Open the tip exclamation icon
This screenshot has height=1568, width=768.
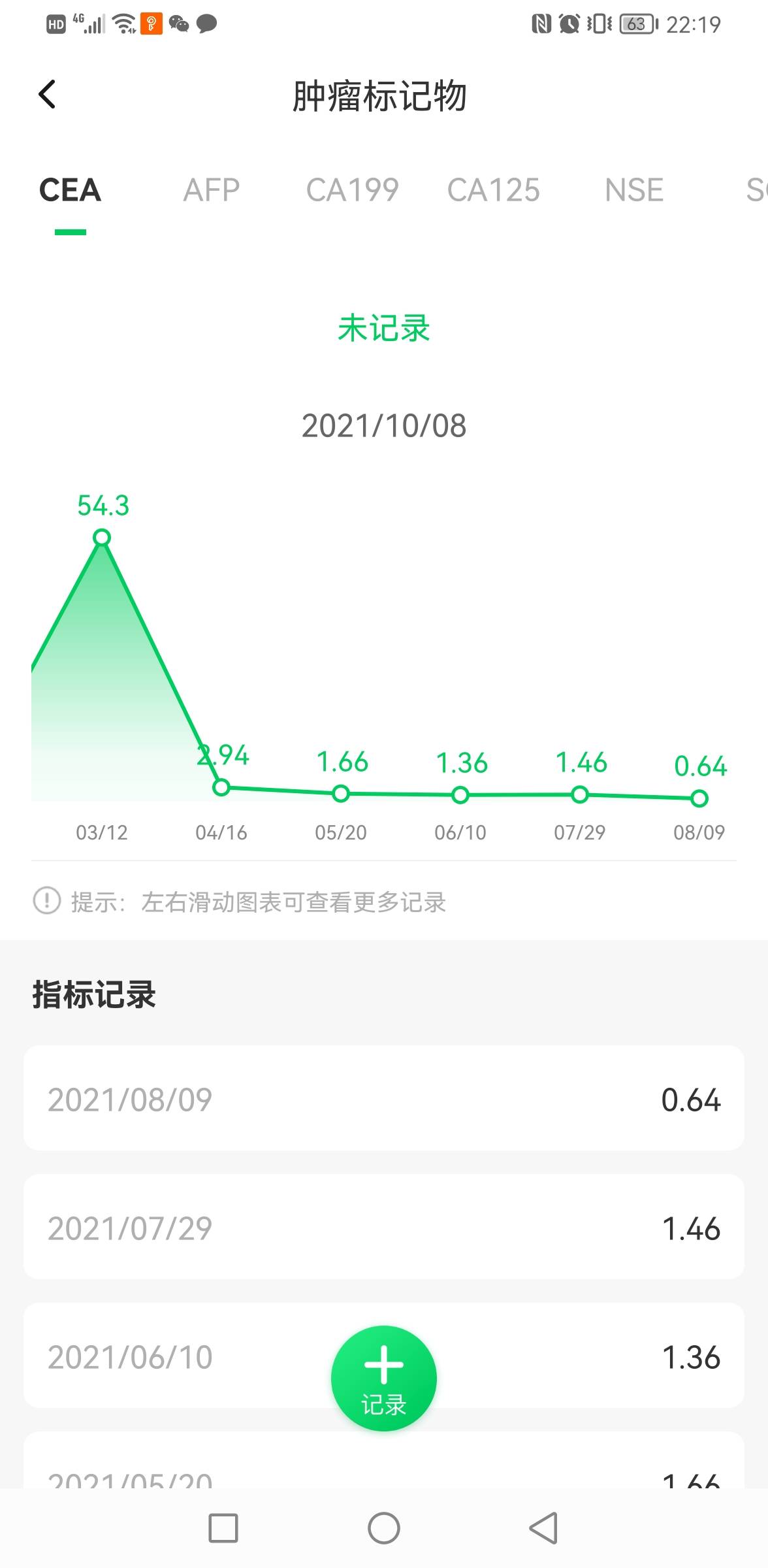(x=44, y=904)
